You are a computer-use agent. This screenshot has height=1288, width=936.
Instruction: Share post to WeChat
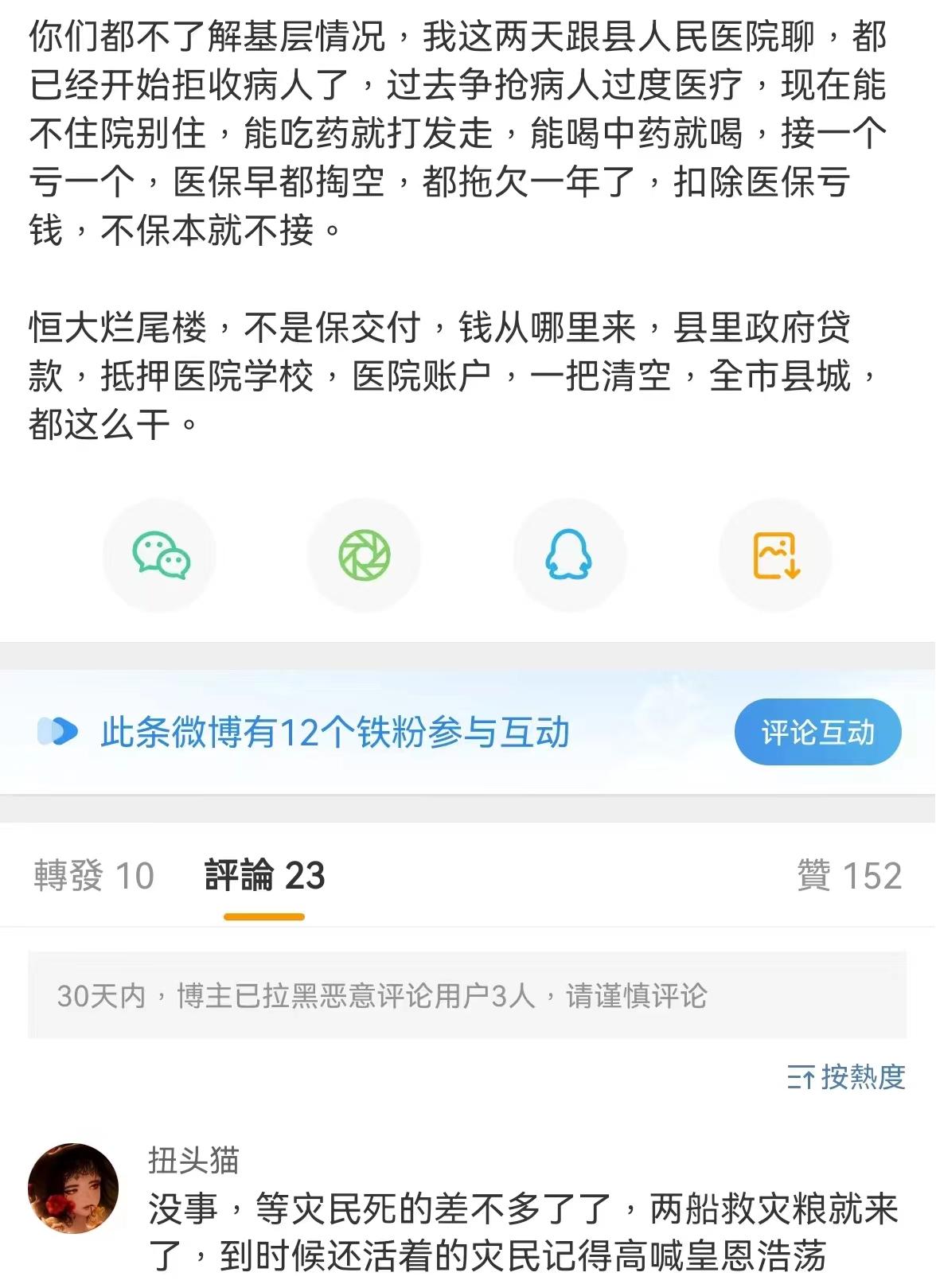(x=160, y=555)
